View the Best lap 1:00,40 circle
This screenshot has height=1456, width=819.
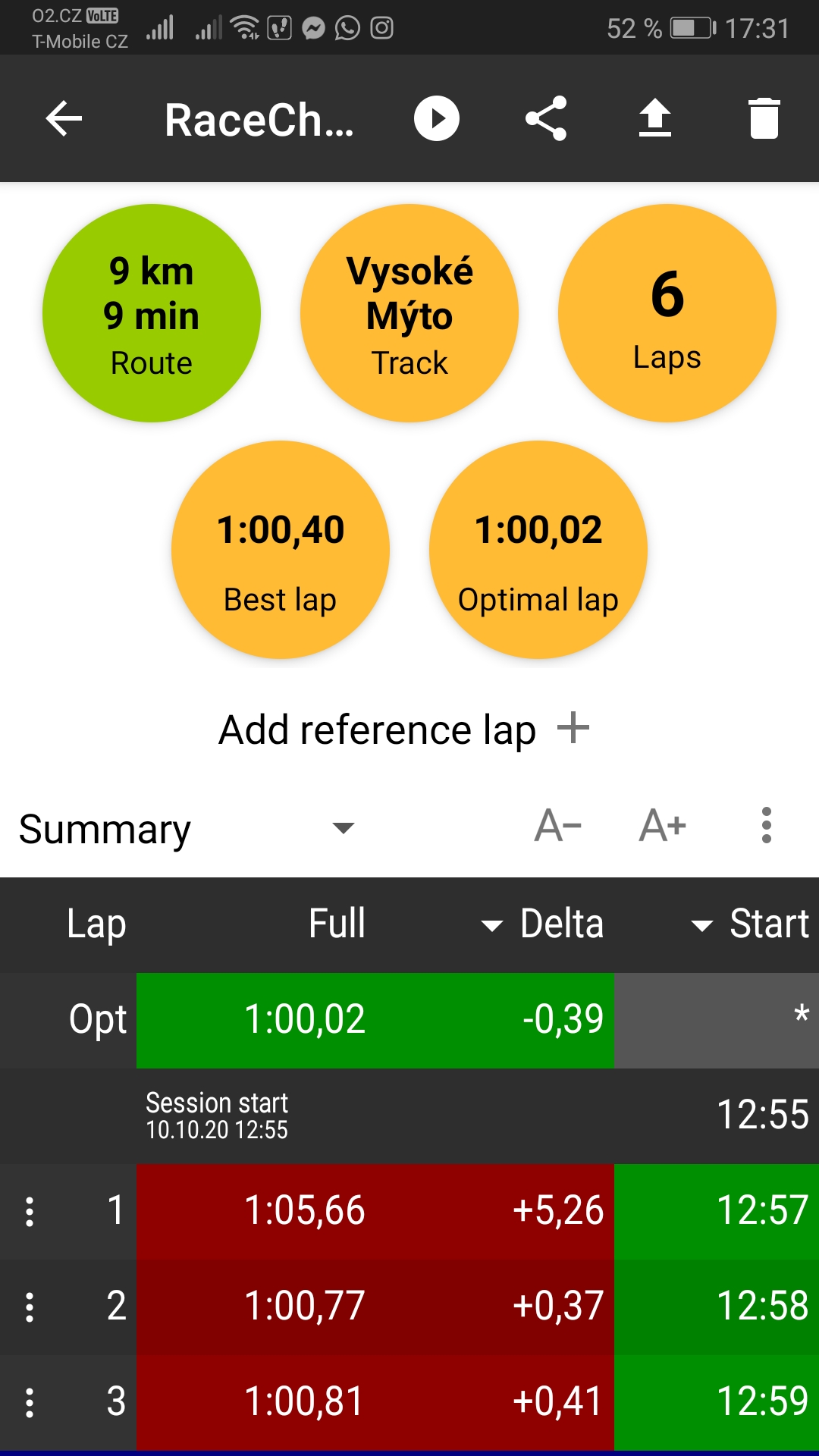[281, 550]
